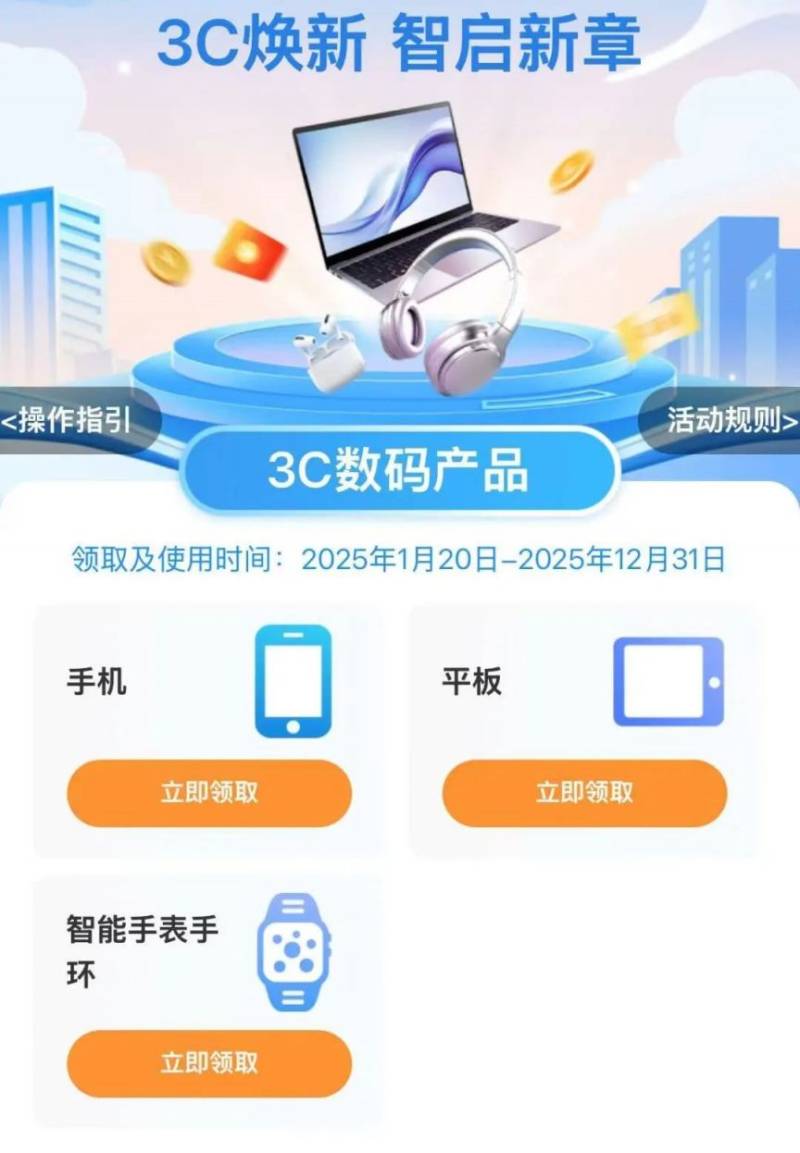Claim the 手机 coupon with 立即领取
The image size is (800, 1153).
pyautogui.click(x=209, y=793)
